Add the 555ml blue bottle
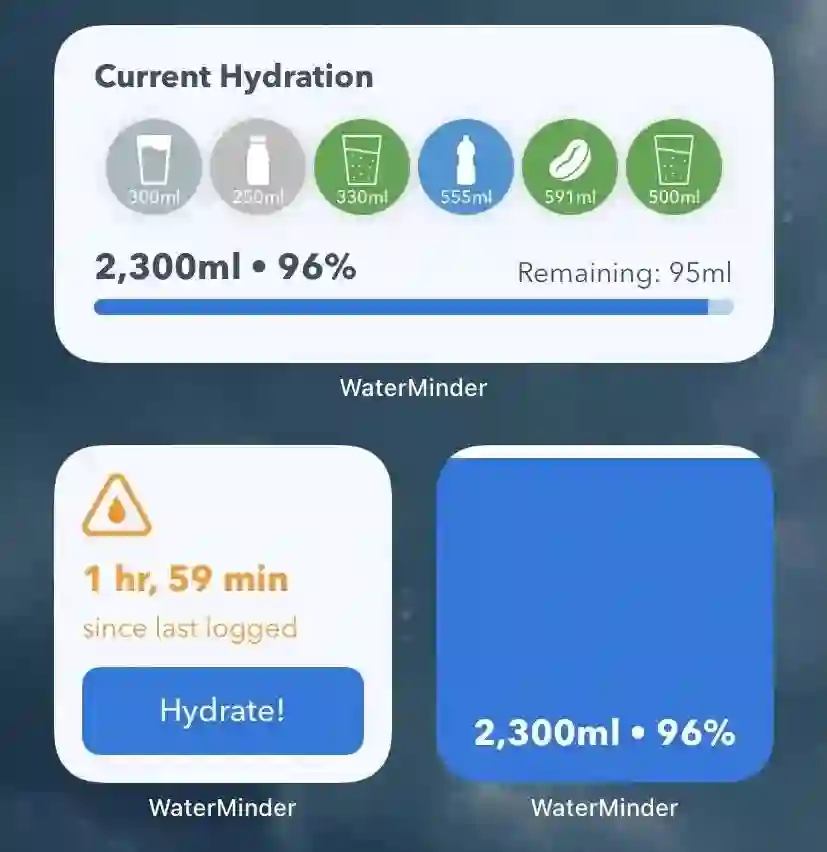Viewport: 827px width, 852px height. coord(466,166)
